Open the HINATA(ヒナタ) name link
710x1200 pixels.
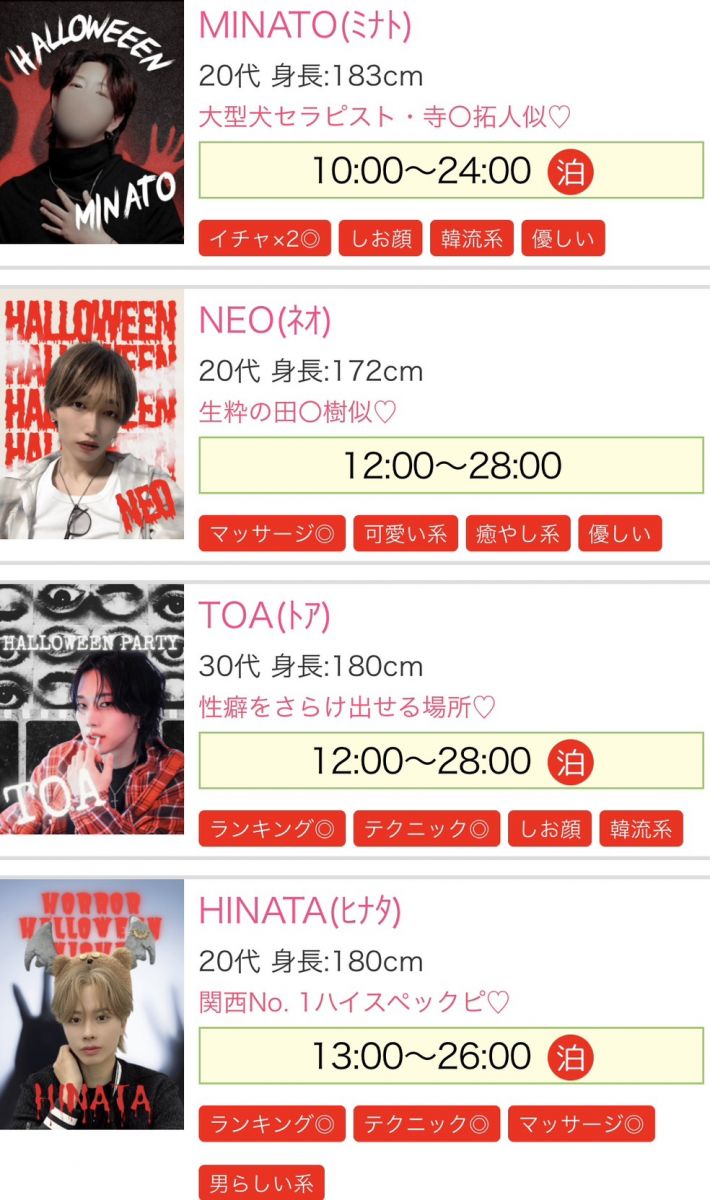pyautogui.click(x=300, y=911)
